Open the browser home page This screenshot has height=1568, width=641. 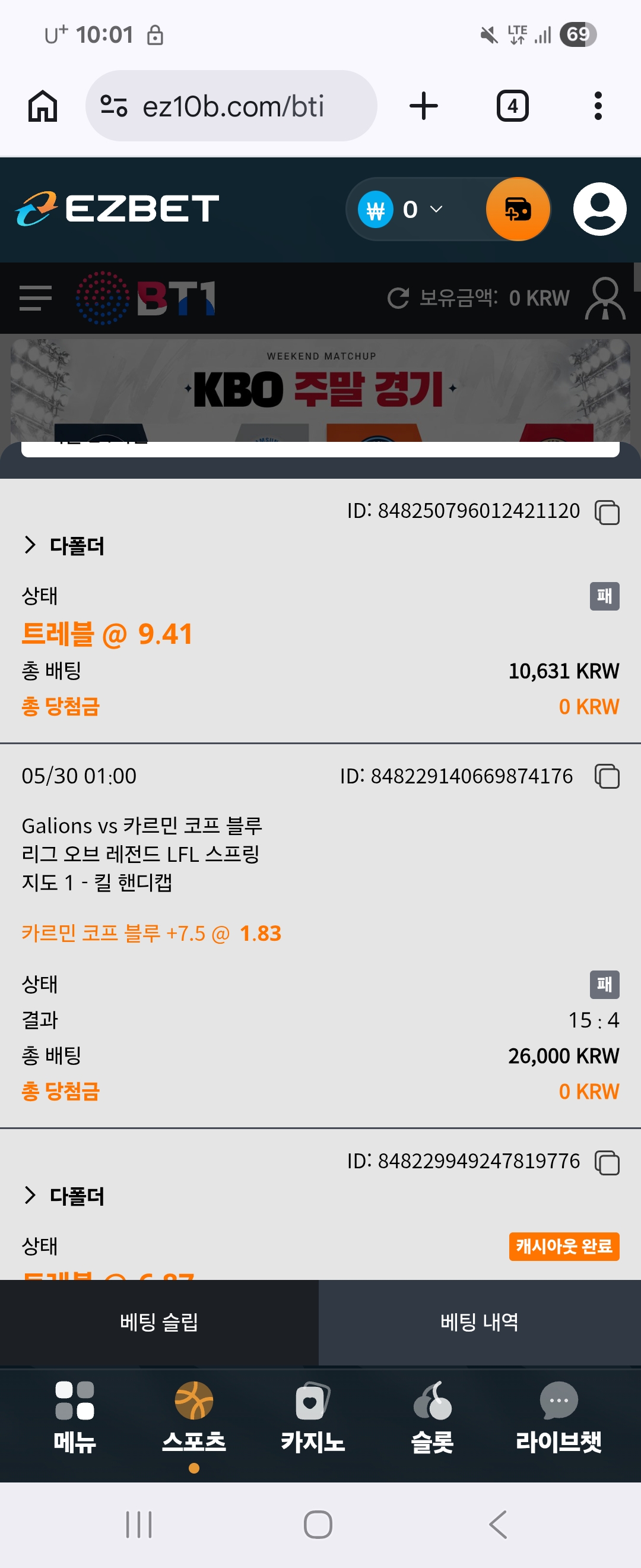tap(43, 106)
